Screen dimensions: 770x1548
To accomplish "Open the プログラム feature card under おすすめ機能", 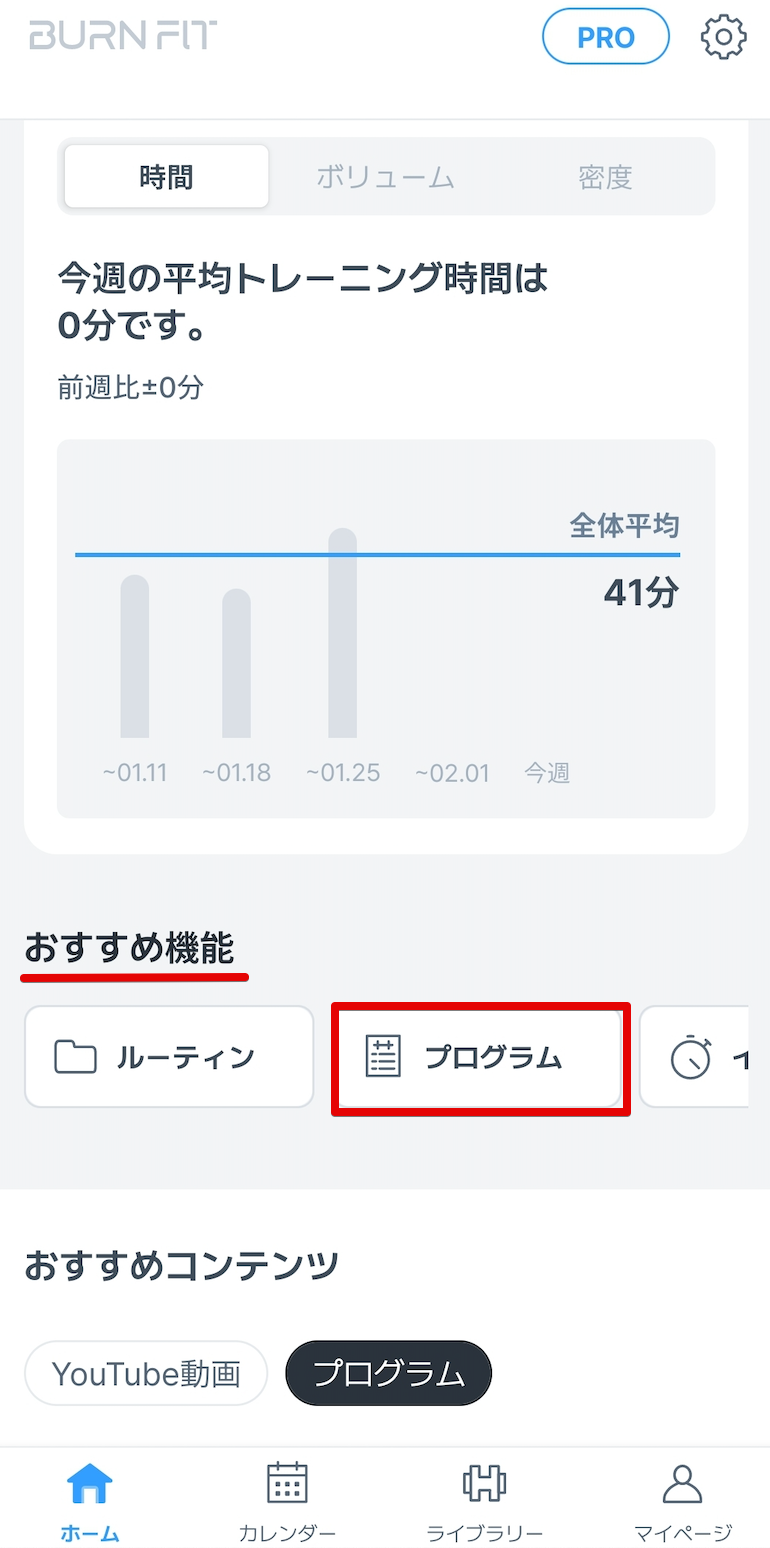I will pyautogui.click(x=481, y=1058).
